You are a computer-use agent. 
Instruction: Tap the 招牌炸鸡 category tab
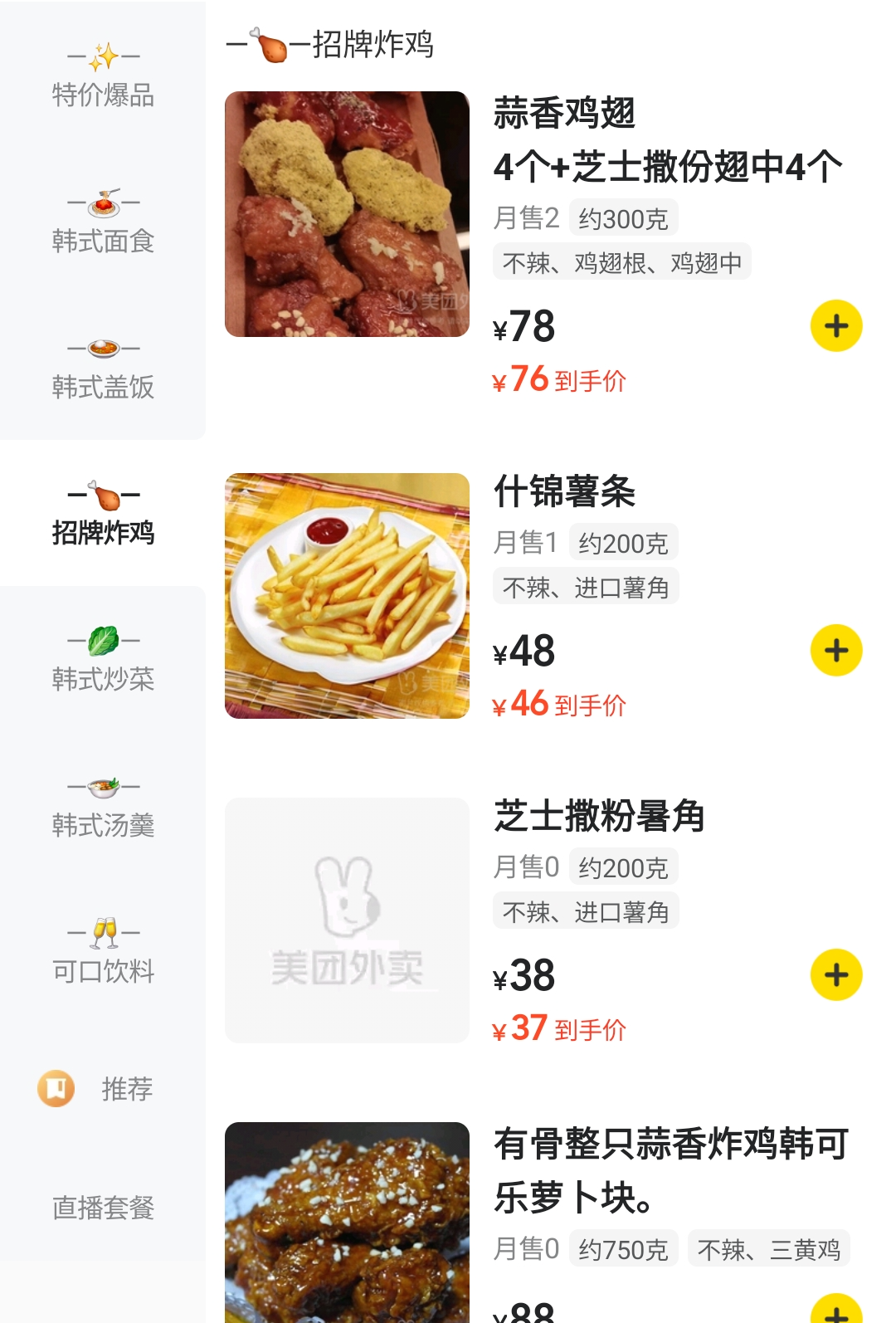click(x=103, y=515)
